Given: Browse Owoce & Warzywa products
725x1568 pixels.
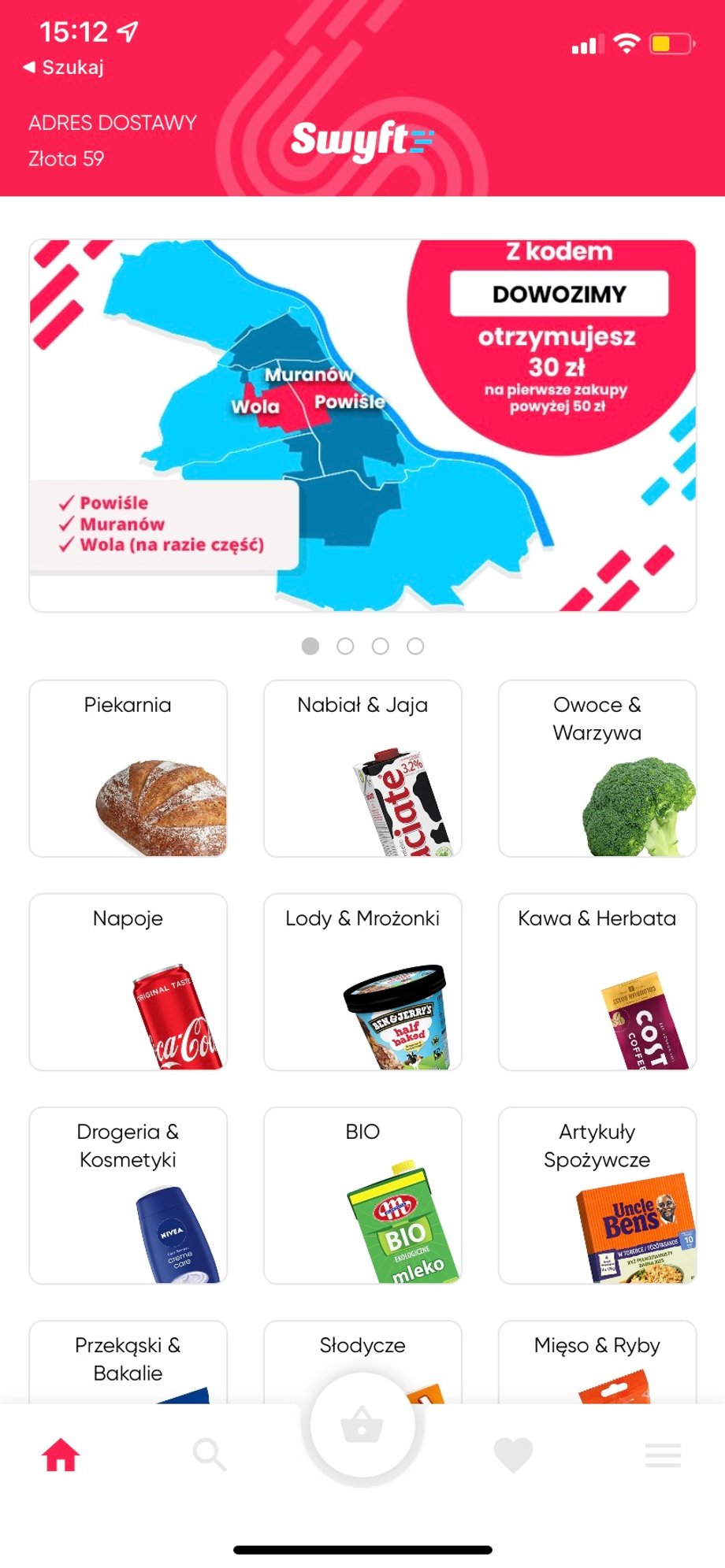Looking at the screenshot, I should pos(597,769).
